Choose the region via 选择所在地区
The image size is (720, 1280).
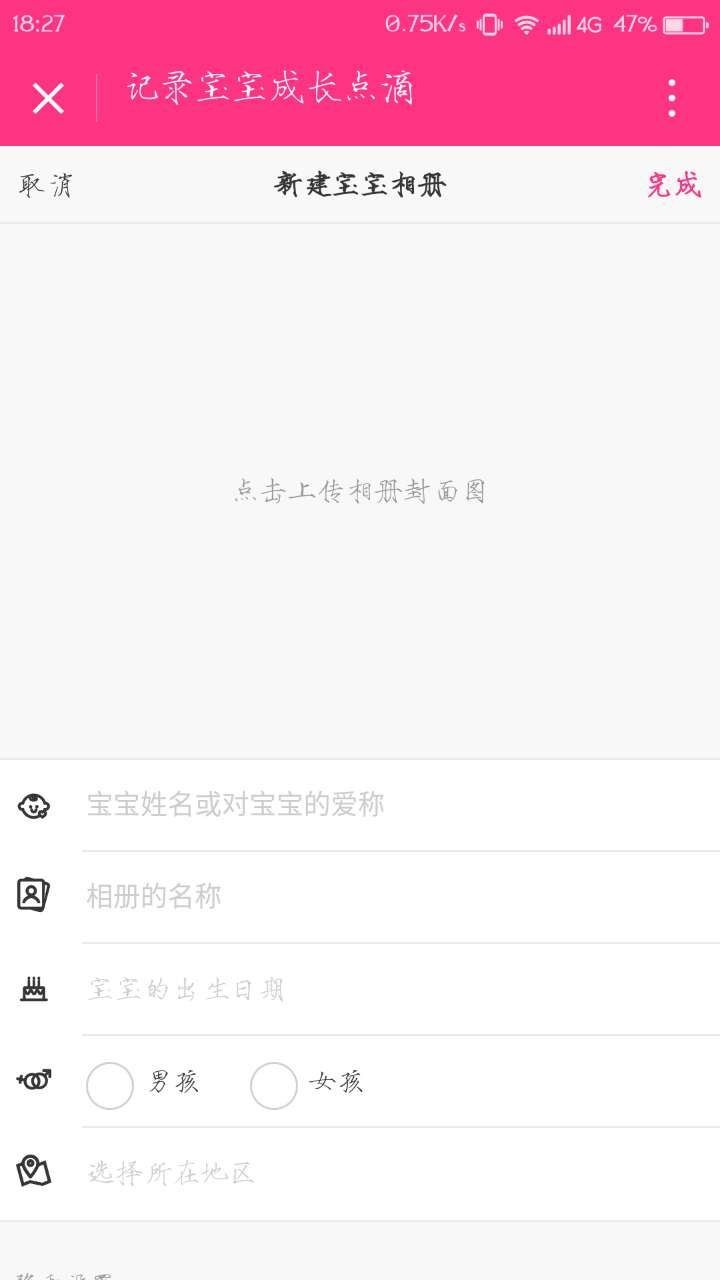click(x=400, y=1173)
